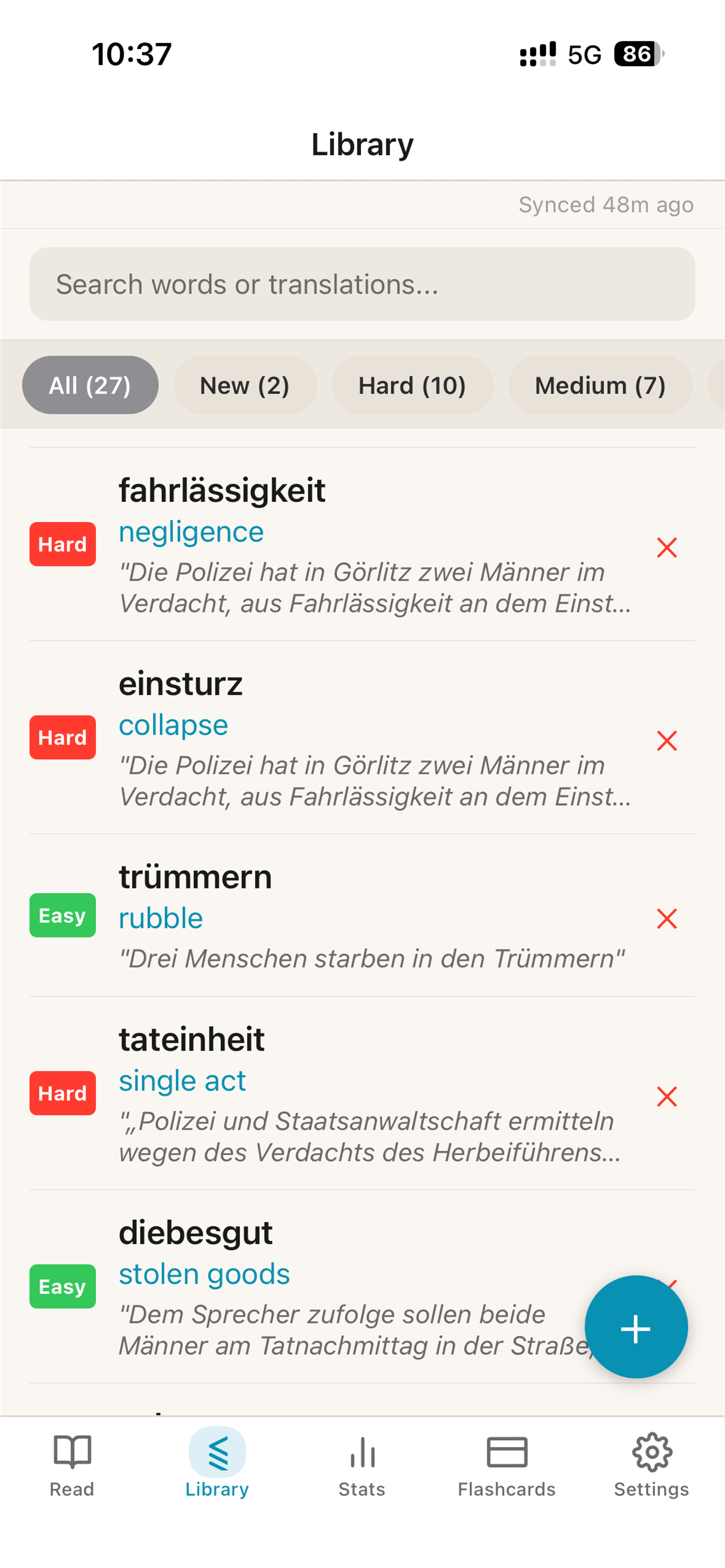Tap the search words or translations field
This screenshot has height=1568, width=725.
point(362,284)
